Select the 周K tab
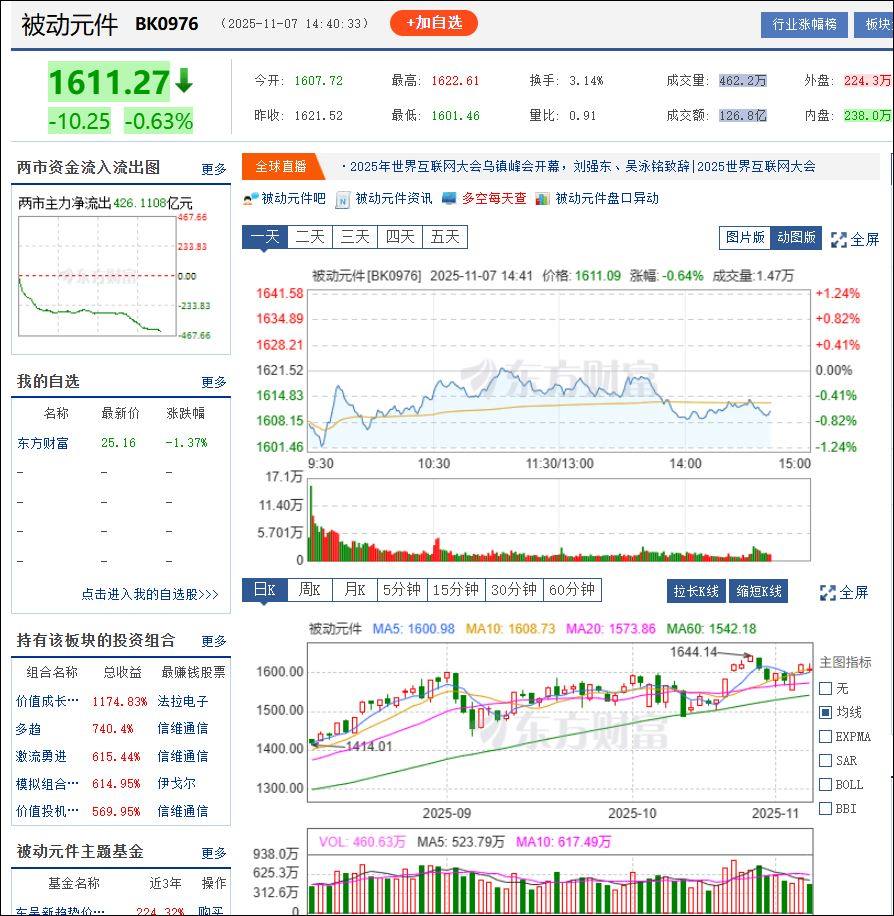Image resolution: width=894 pixels, height=916 pixels. [x=309, y=590]
